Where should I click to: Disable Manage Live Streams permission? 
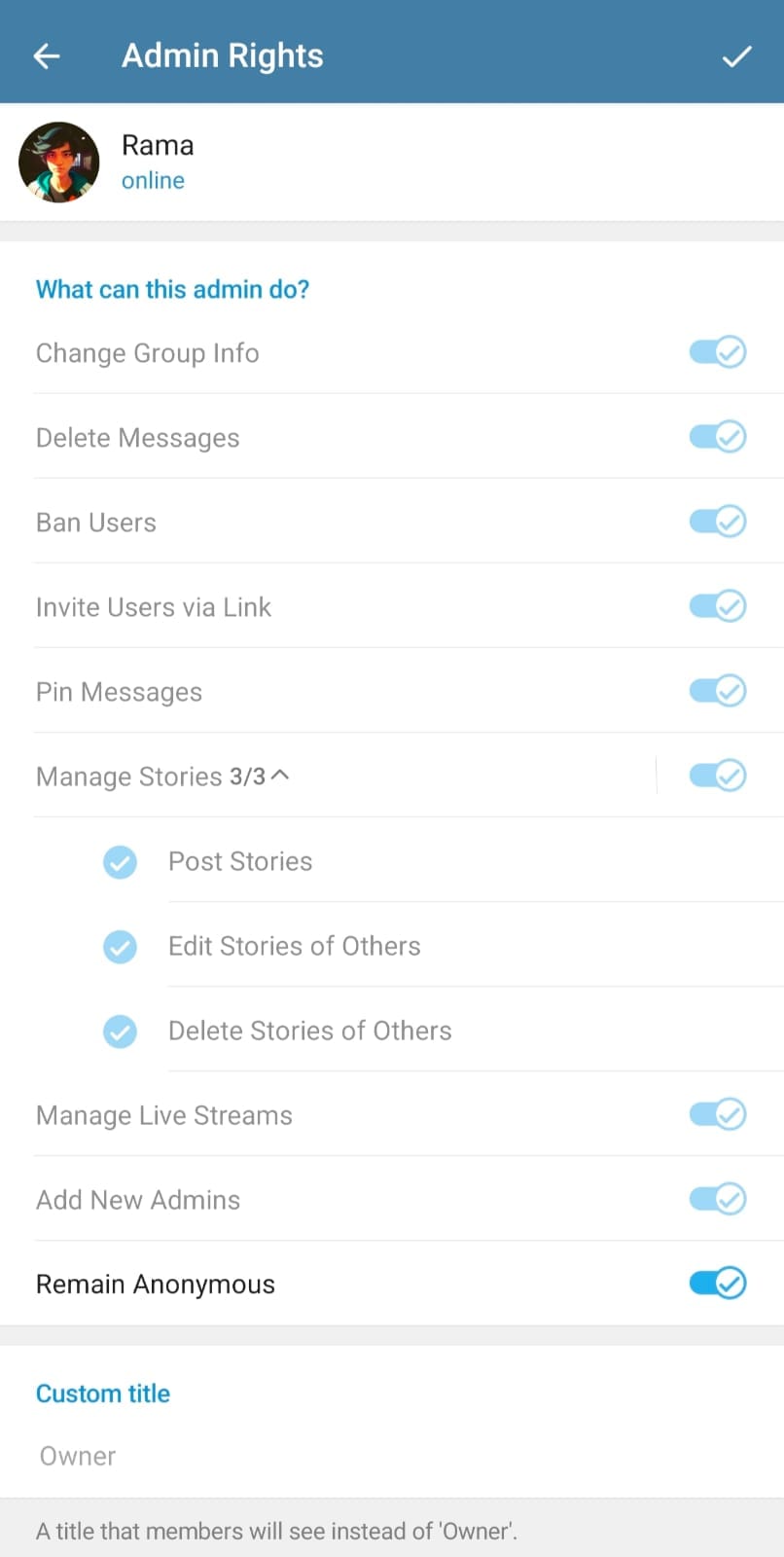pyautogui.click(x=717, y=1114)
